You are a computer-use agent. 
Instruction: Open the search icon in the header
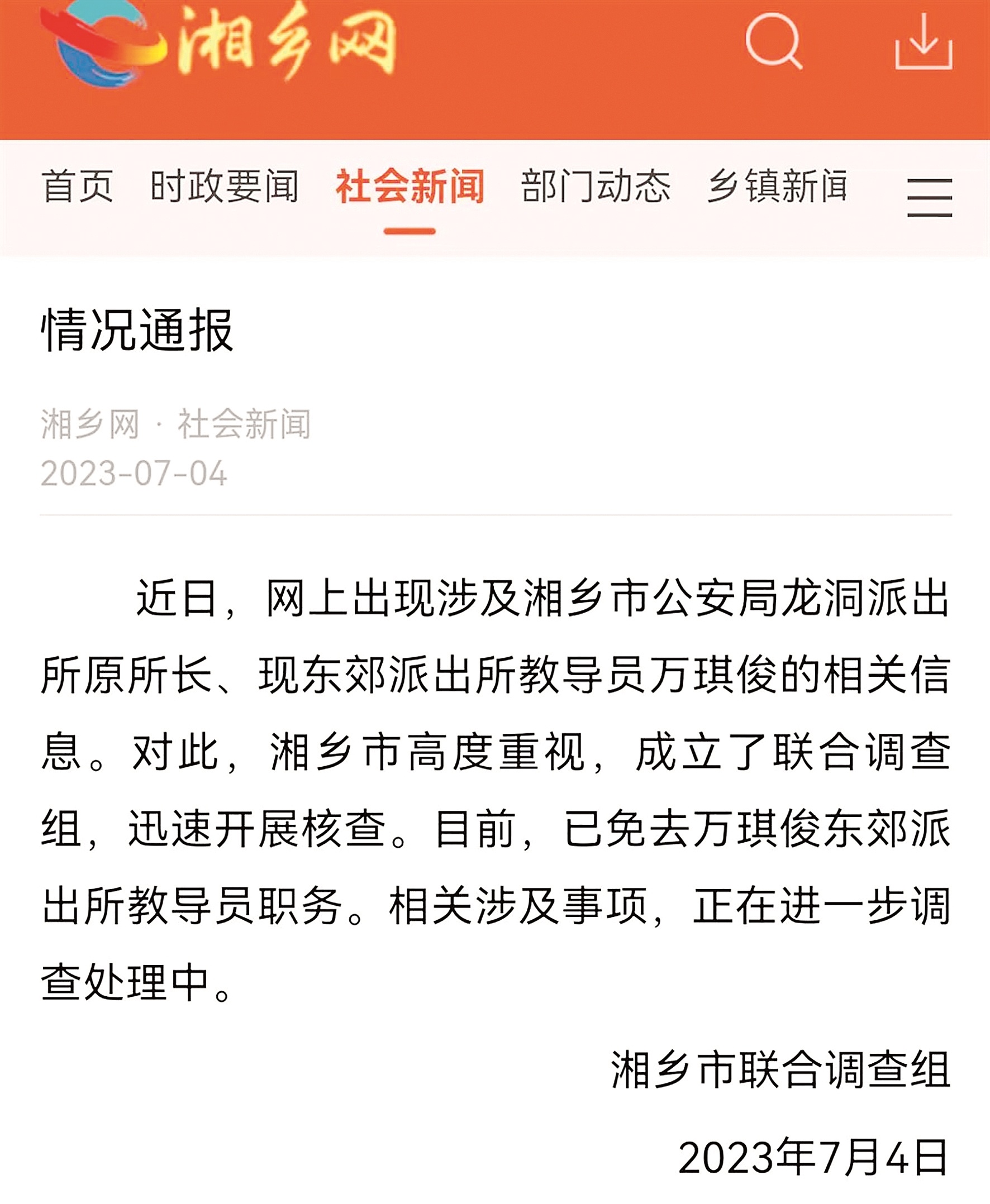773,41
